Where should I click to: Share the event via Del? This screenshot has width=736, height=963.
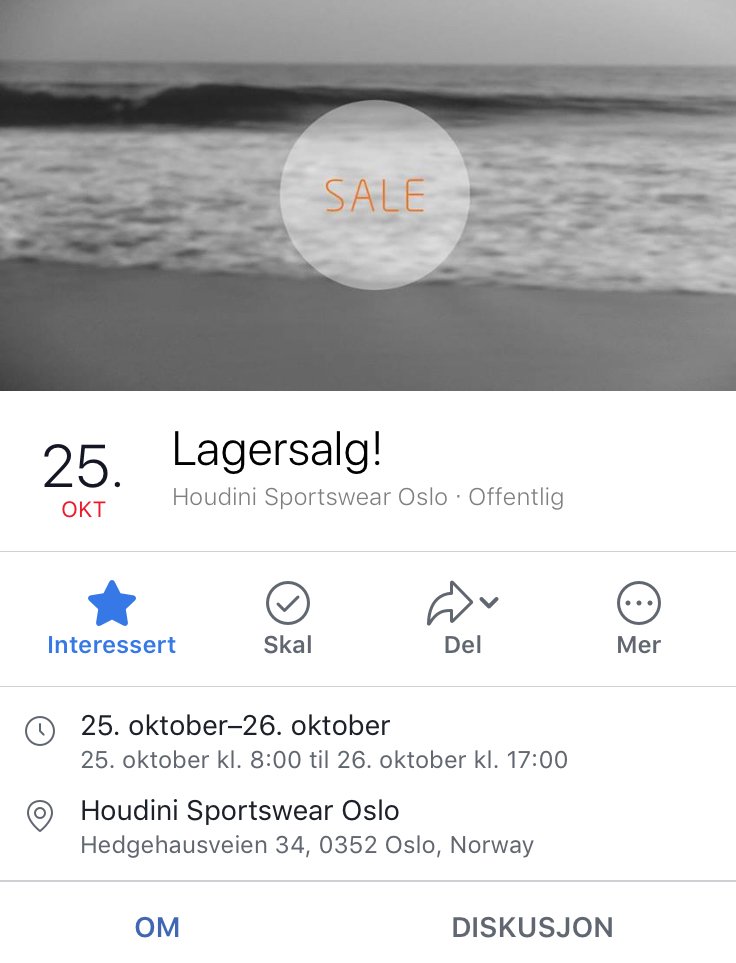(462, 619)
